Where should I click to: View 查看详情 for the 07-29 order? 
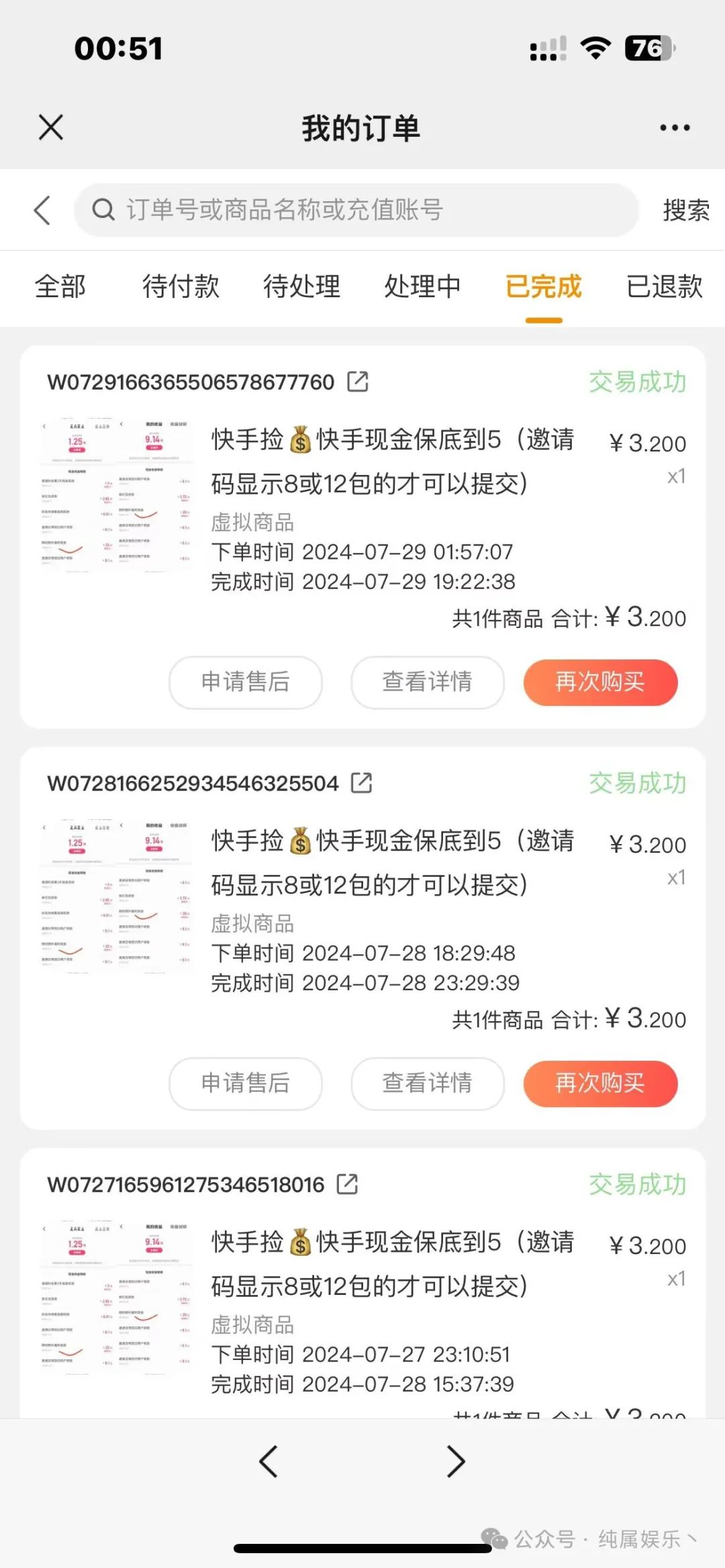[427, 682]
